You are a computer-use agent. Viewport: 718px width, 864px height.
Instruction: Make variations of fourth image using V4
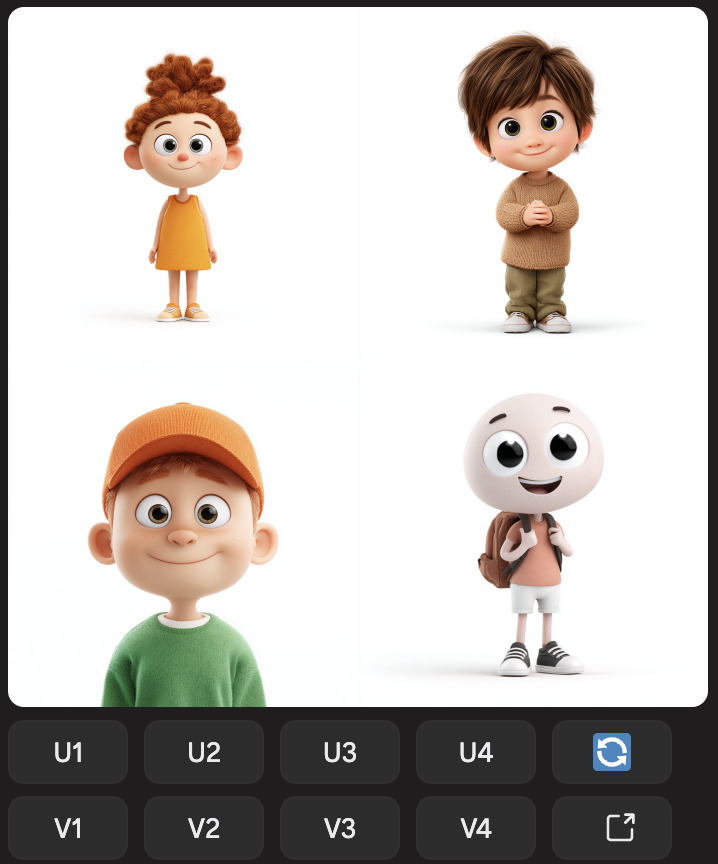pos(476,828)
